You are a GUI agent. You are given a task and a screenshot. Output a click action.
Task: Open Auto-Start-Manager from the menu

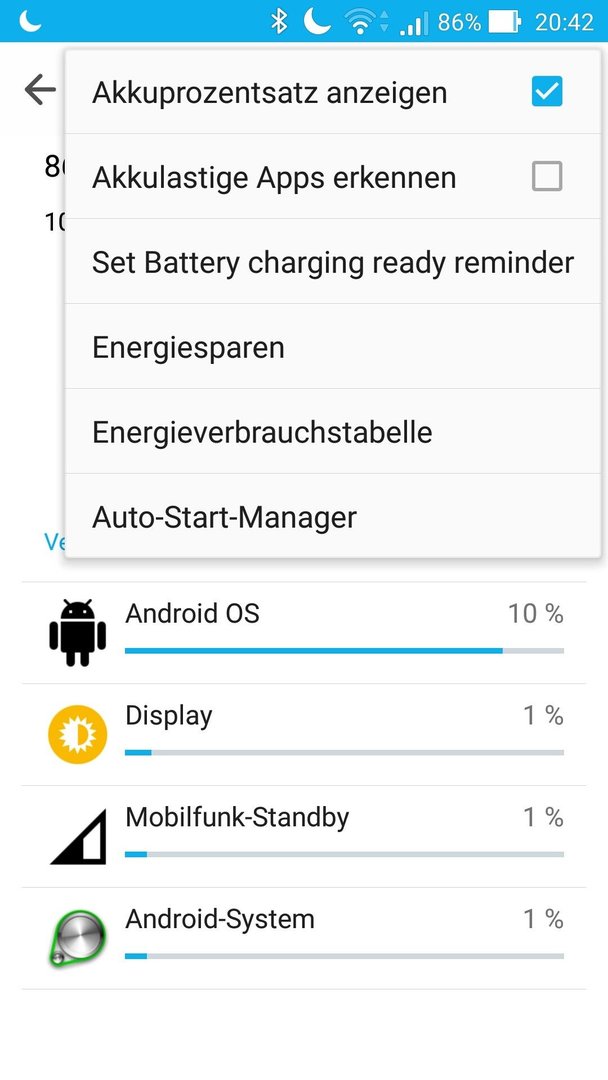(333, 516)
